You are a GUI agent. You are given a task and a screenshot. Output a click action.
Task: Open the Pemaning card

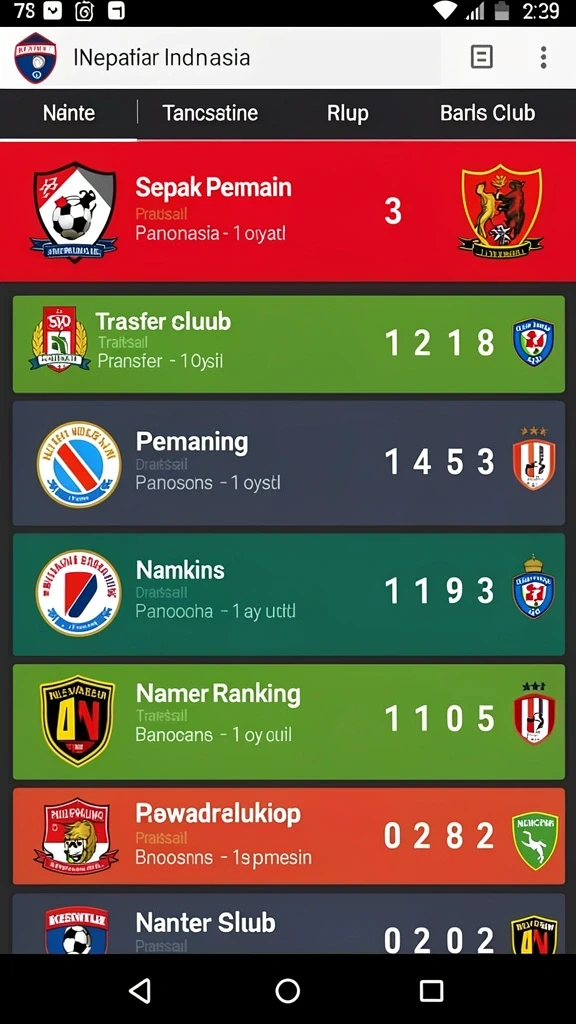pyautogui.click(x=289, y=463)
